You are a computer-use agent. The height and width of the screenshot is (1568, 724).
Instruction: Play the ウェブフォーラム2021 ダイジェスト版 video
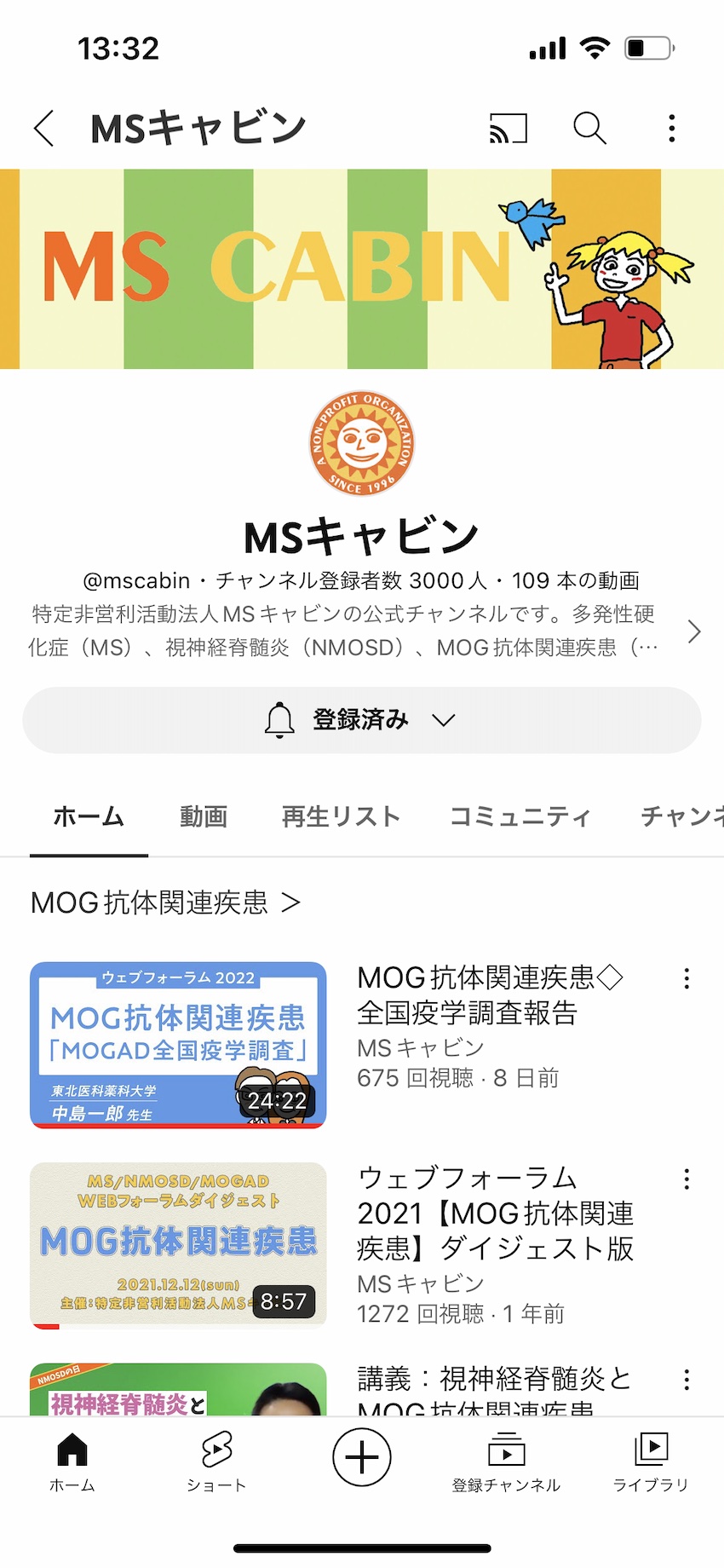(x=178, y=1245)
